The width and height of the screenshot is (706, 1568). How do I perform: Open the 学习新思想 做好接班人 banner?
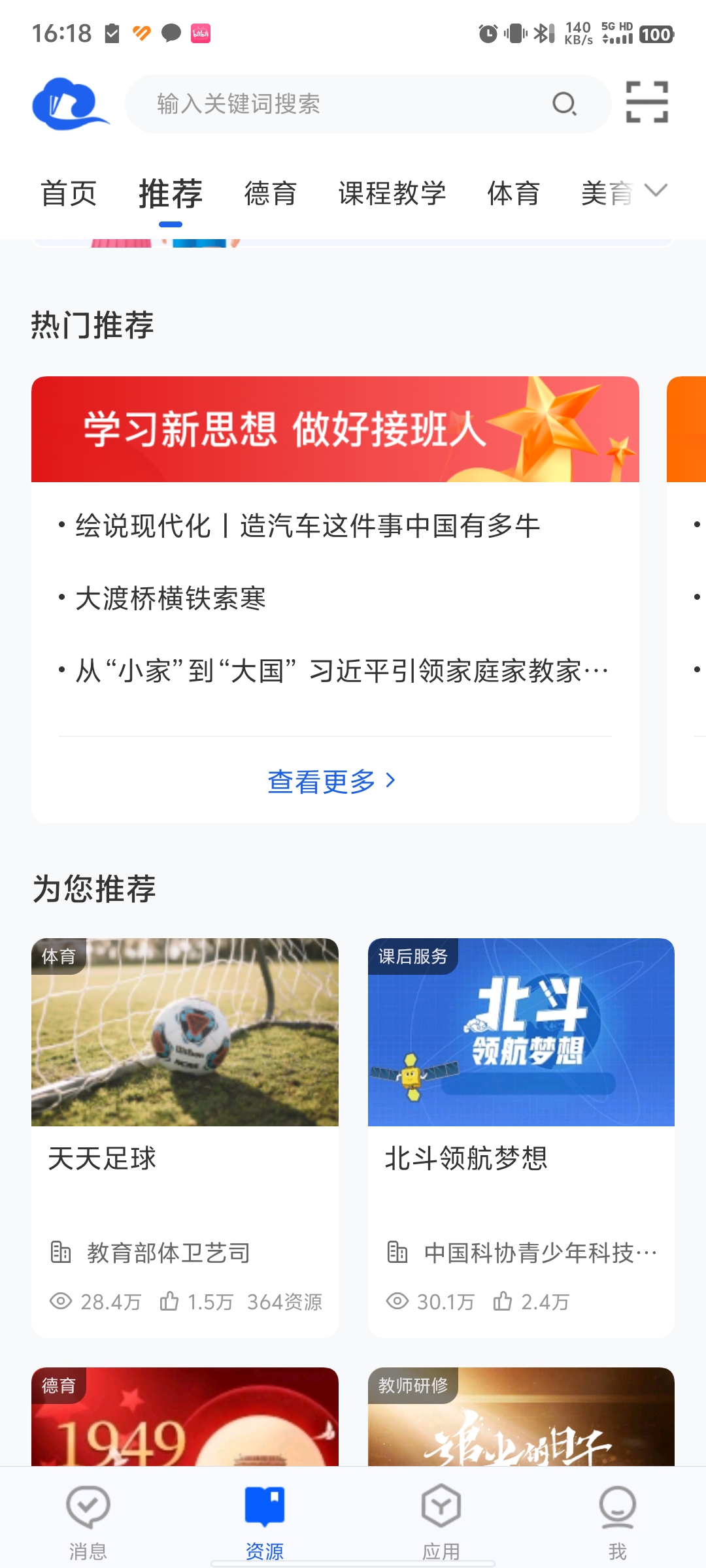(x=335, y=429)
